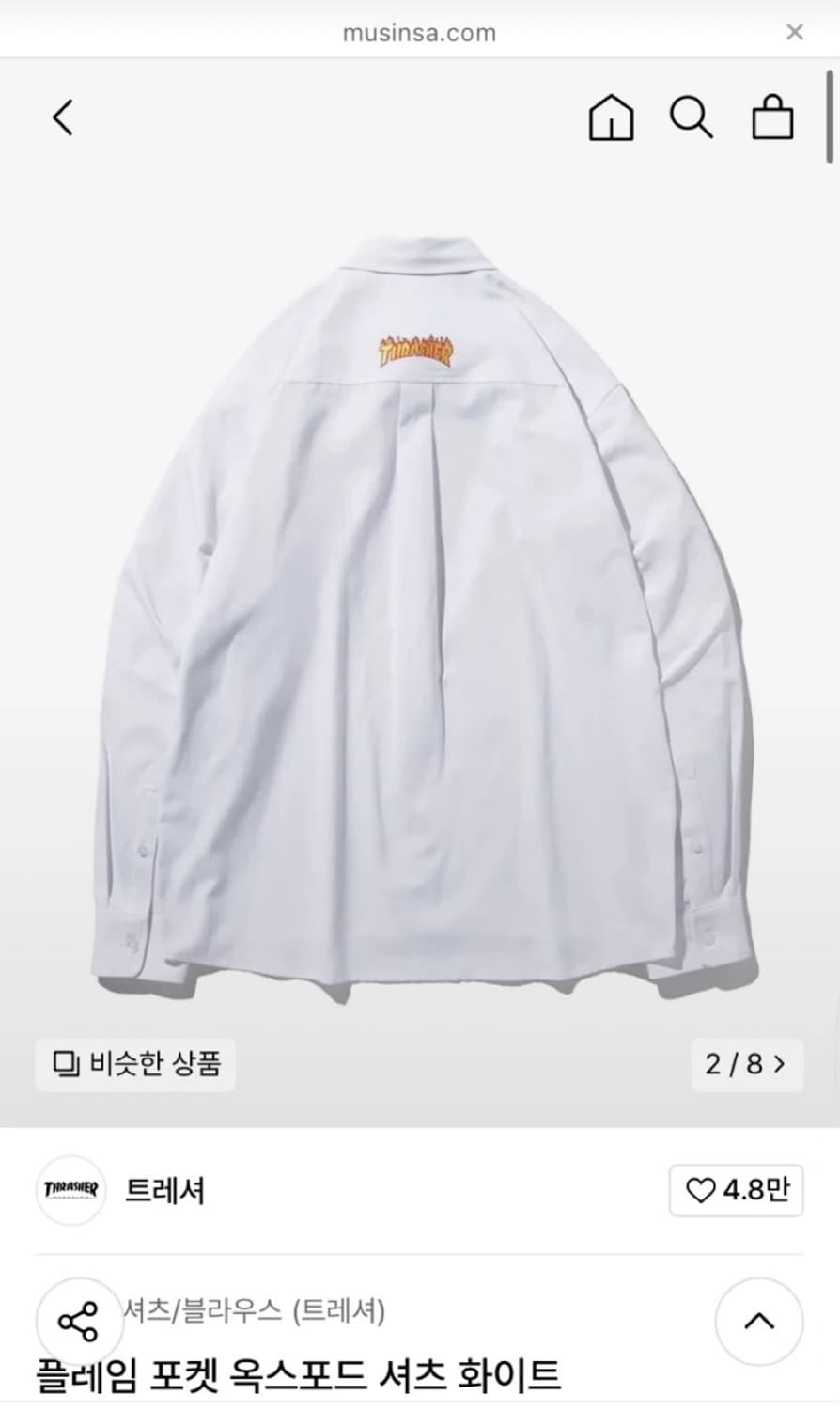Like this shirt with the heart button
This screenshot has height=1410, width=840.
point(736,1191)
